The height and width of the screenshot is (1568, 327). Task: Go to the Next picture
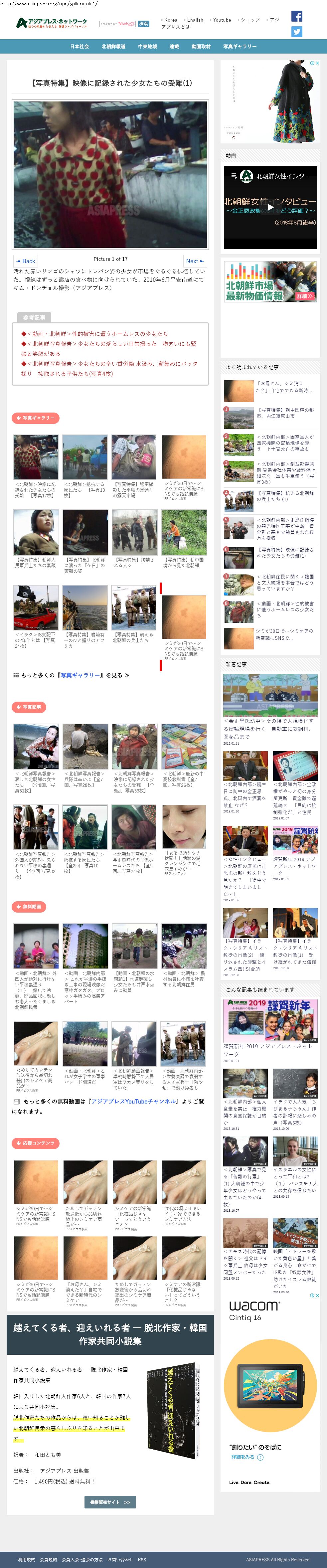tap(194, 261)
